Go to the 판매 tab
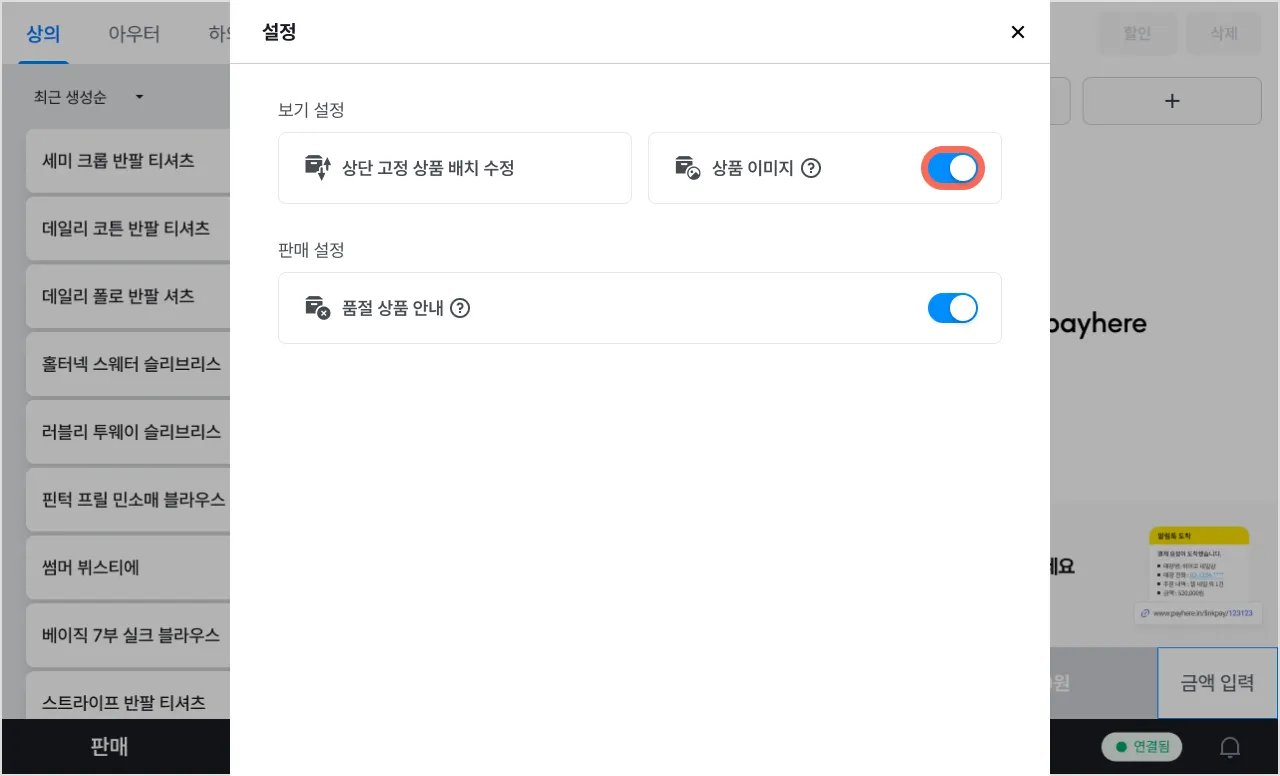The height and width of the screenshot is (776, 1280). pos(110,747)
